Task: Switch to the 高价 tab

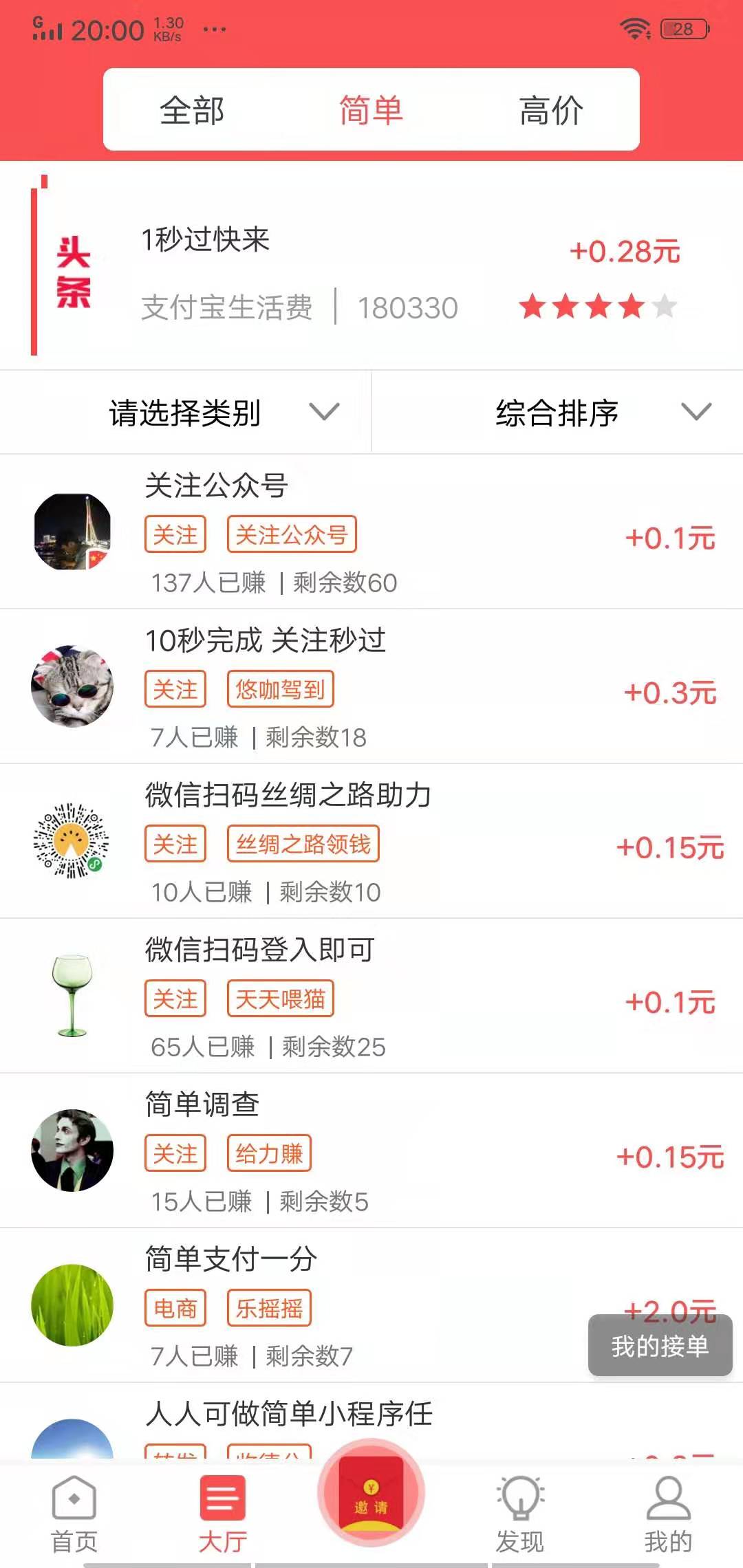Action: tap(551, 110)
